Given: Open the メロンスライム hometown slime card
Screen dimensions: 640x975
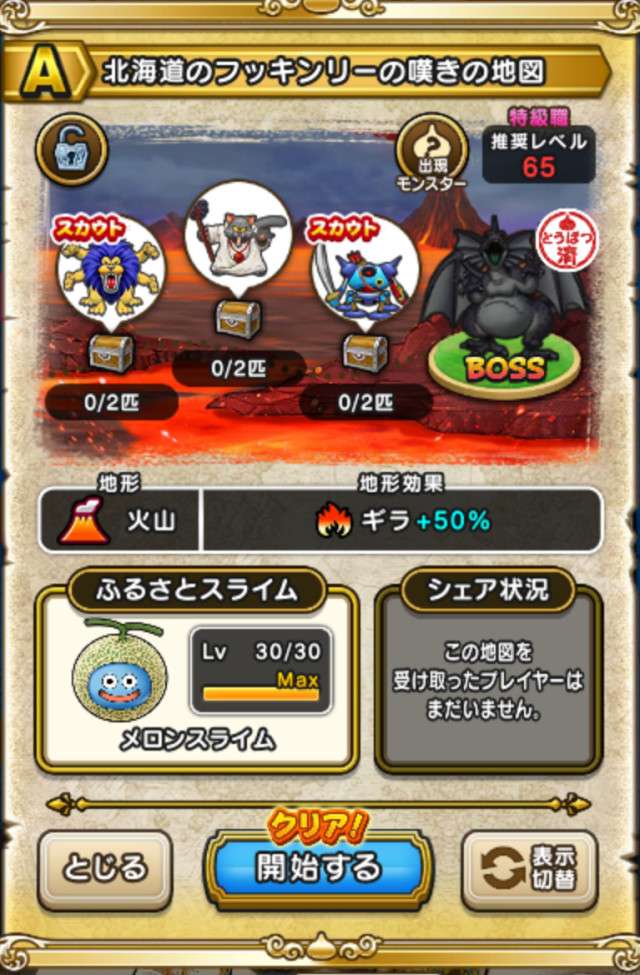Looking at the screenshot, I should coord(197,680).
